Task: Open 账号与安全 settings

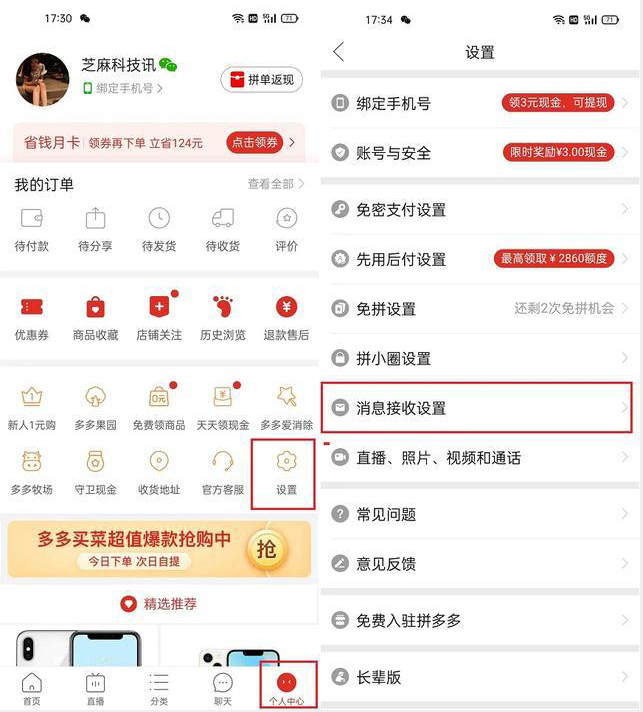Action: (x=477, y=153)
